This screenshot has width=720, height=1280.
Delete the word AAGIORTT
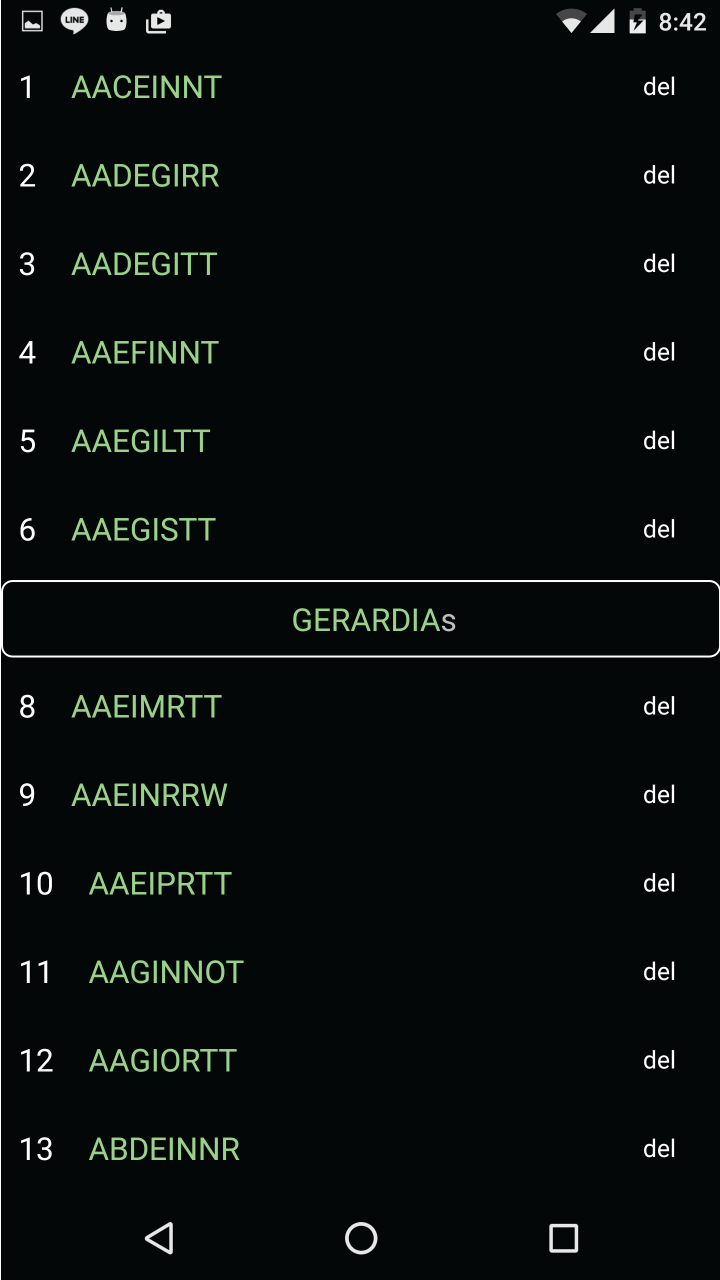pyautogui.click(x=659, y=1060)
